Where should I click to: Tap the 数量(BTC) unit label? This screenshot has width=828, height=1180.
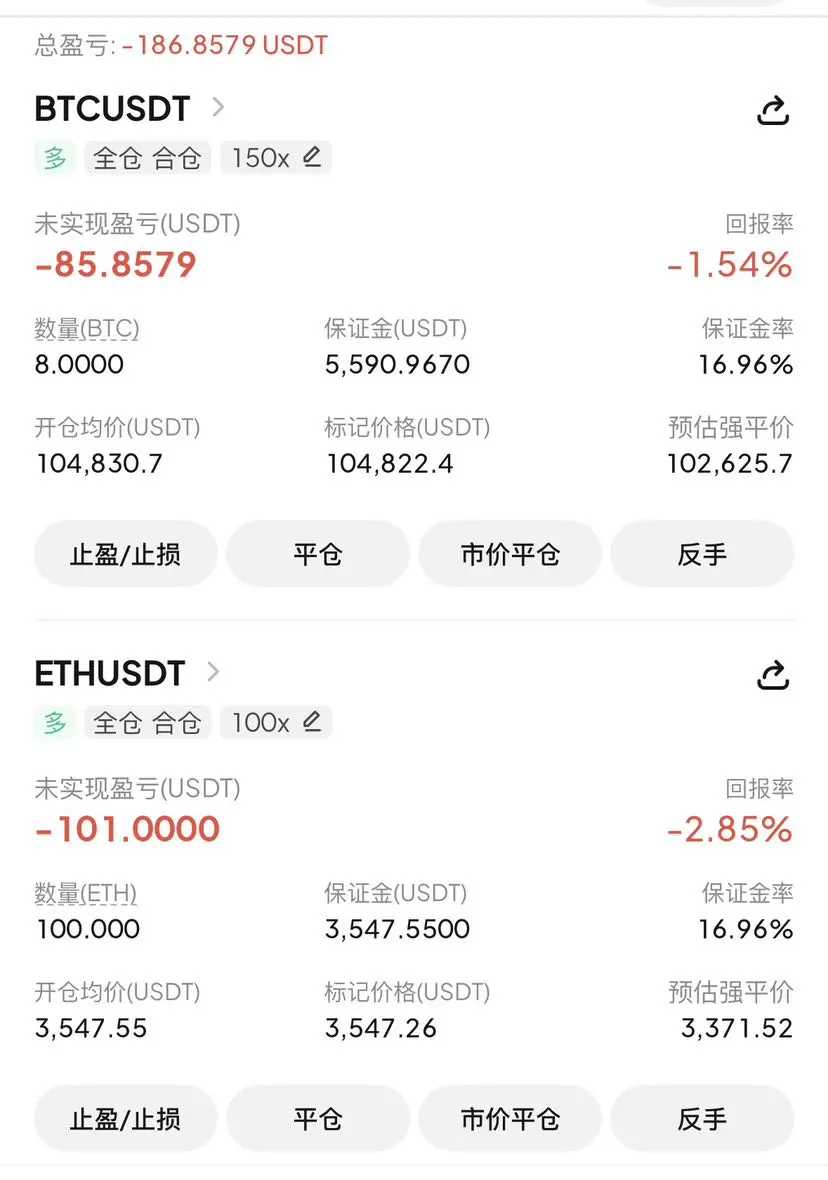coord(87,328)
